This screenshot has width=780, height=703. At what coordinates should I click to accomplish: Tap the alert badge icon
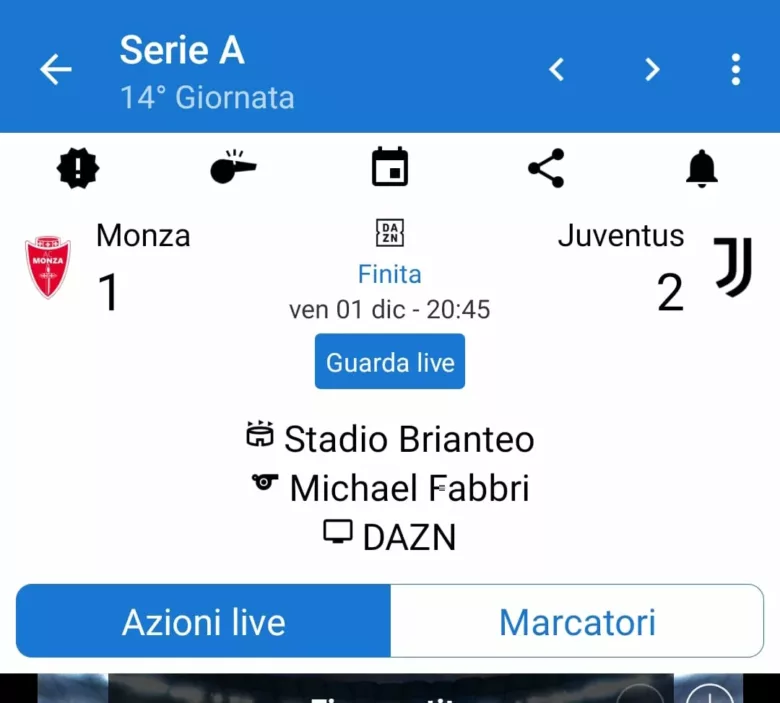pyautogui.click(x=78, y=168)
